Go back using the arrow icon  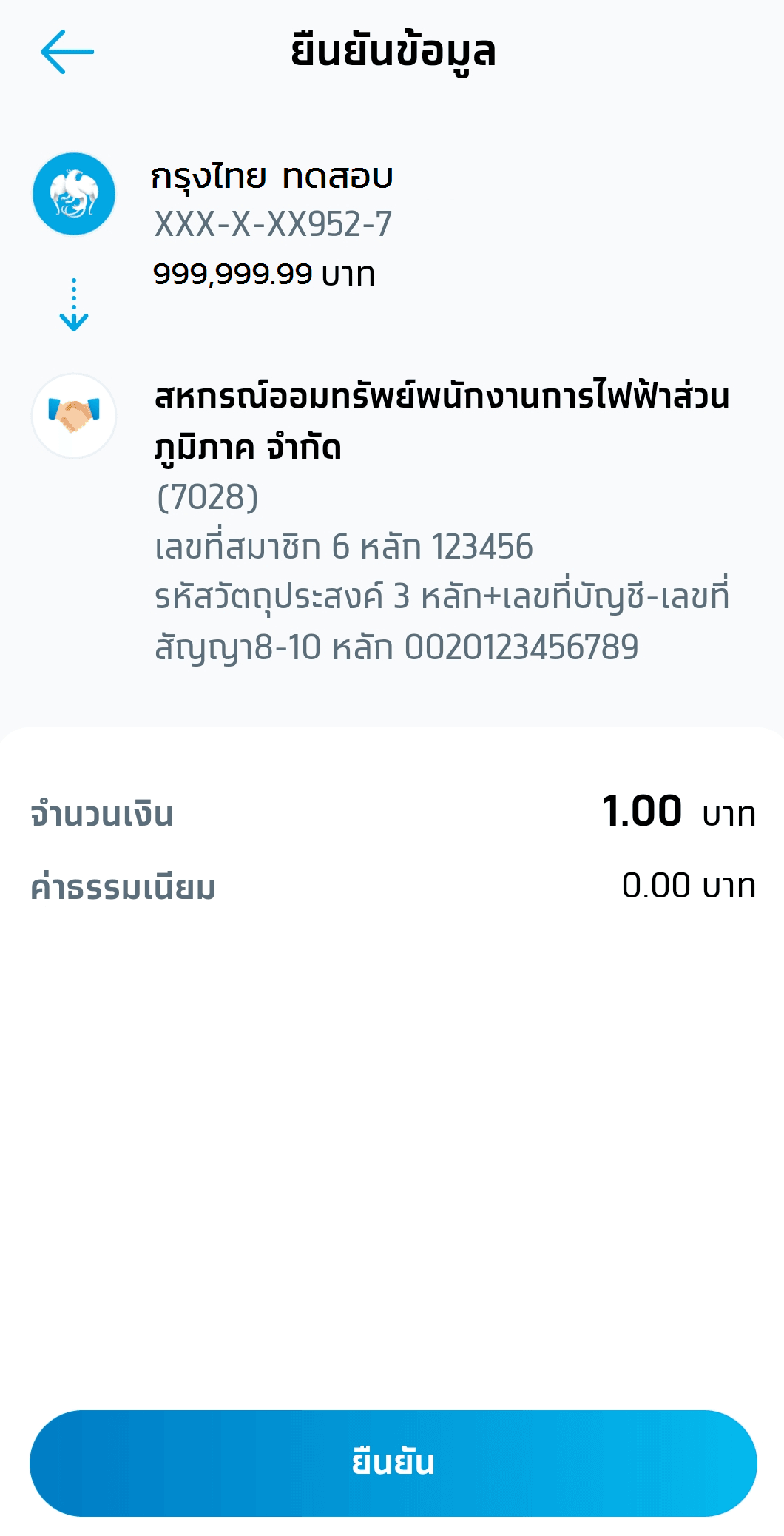67,52
